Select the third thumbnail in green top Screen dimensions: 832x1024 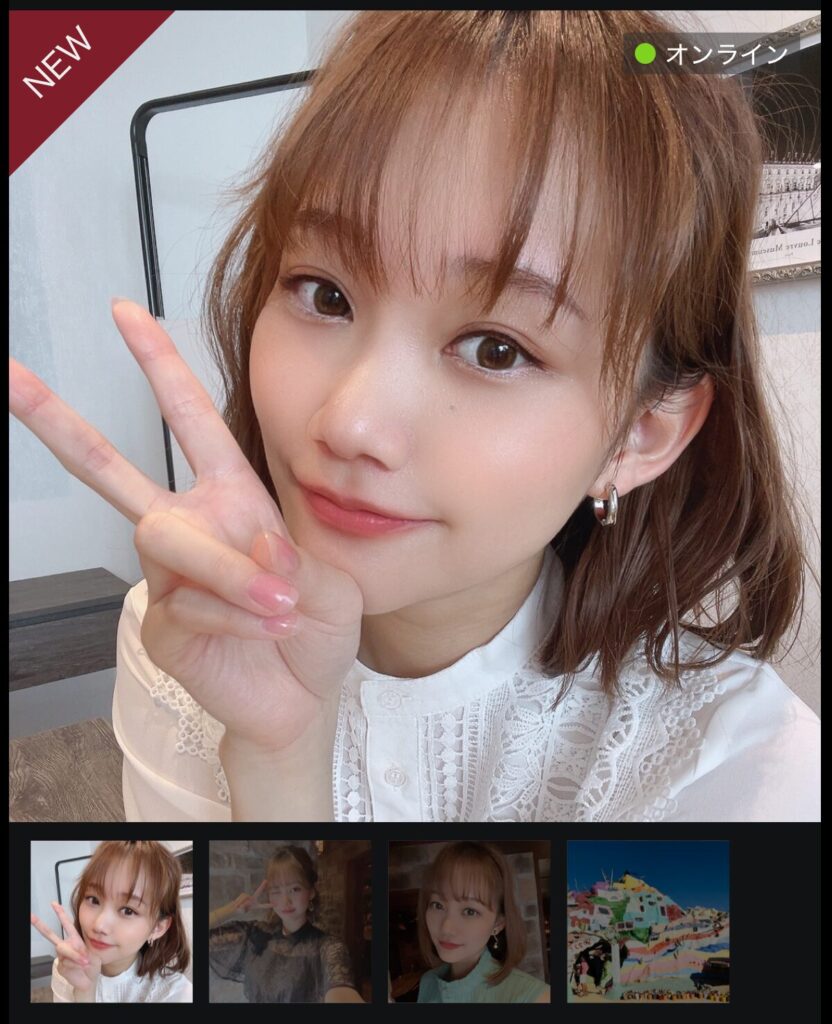[469, 921]
